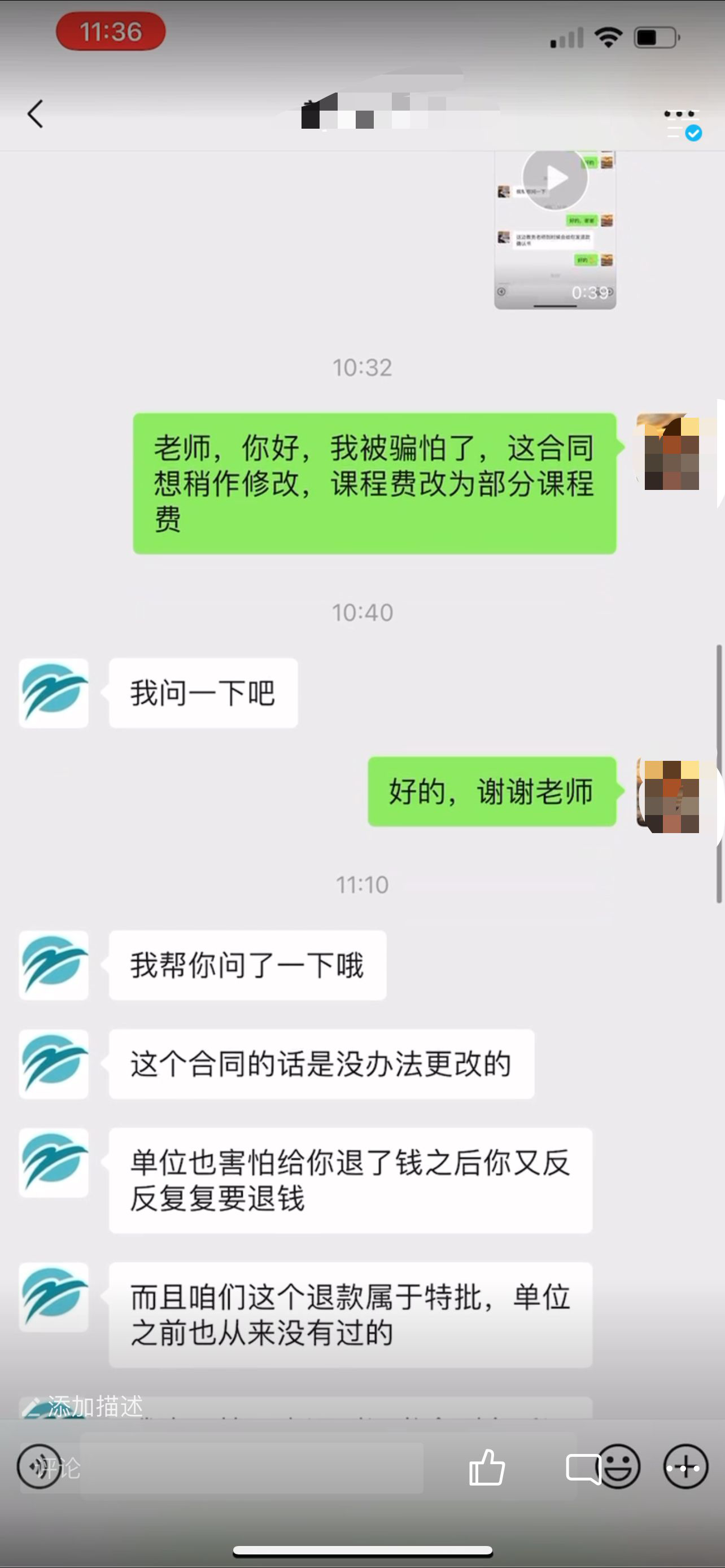Tap the sender avatar beside "我问一下吧"
This screenshot has height=1568, width=725.
(x=54, y=693)
